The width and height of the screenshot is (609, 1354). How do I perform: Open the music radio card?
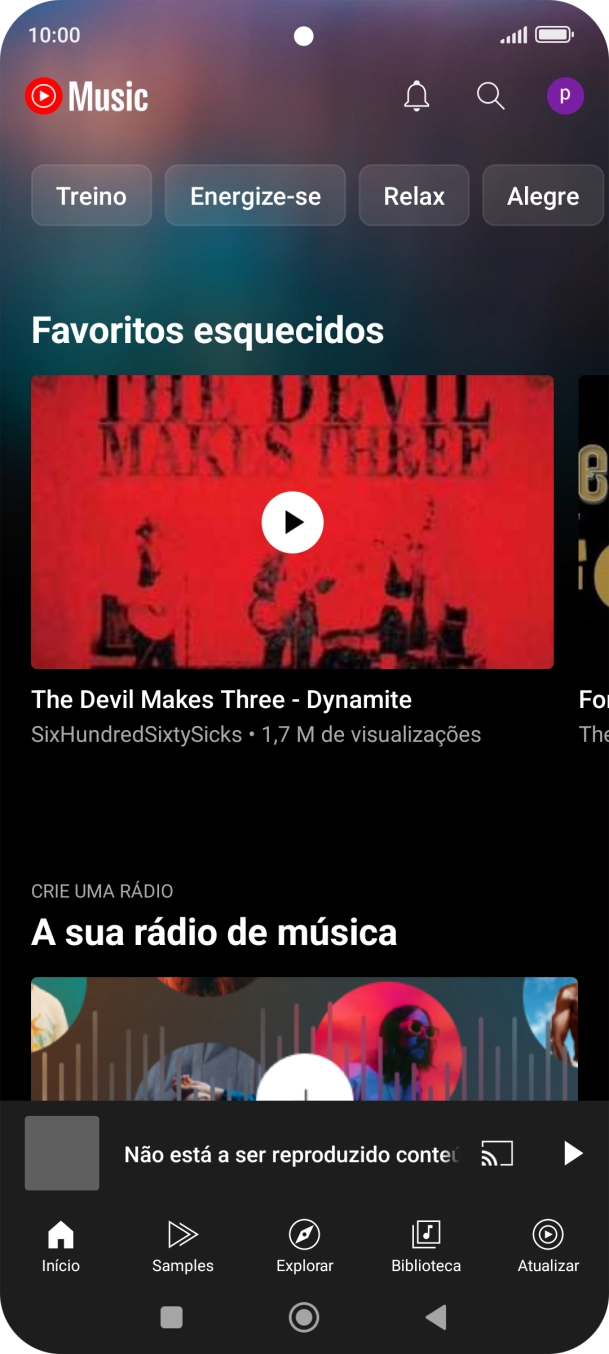tap(304, 1040)
